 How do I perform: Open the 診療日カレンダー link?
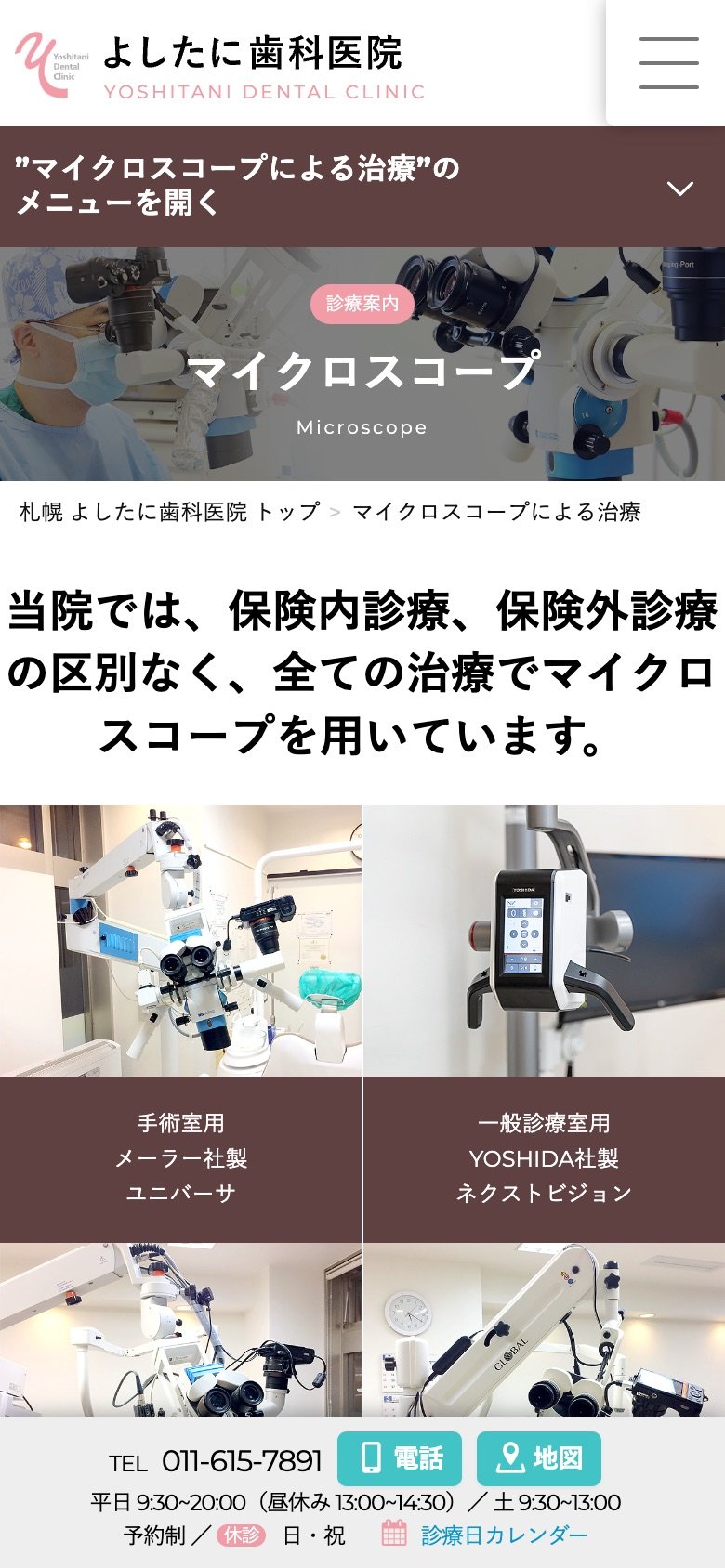click(x=503, y=1535)
